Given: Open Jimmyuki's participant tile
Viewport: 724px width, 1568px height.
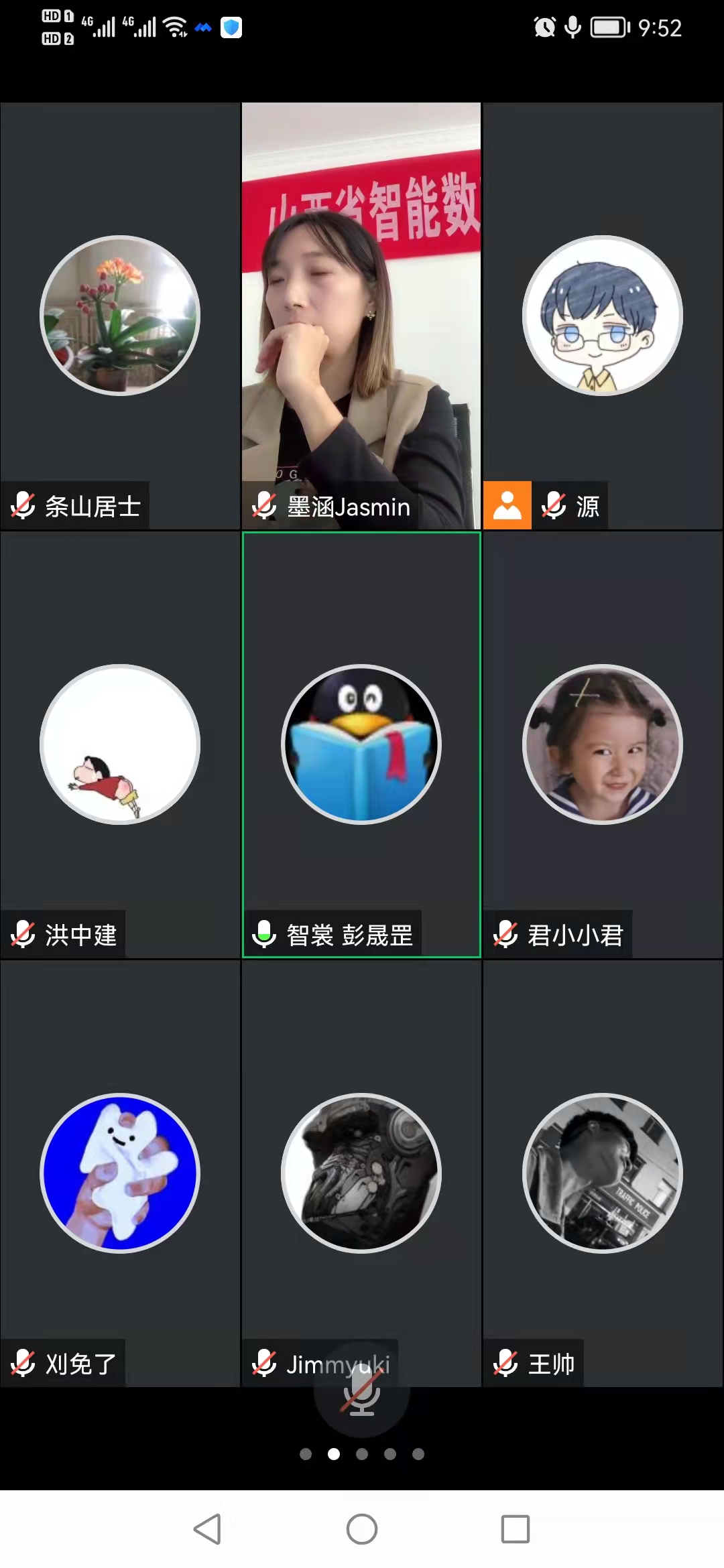Looking at the screenshot, I should pos(361,1173).
